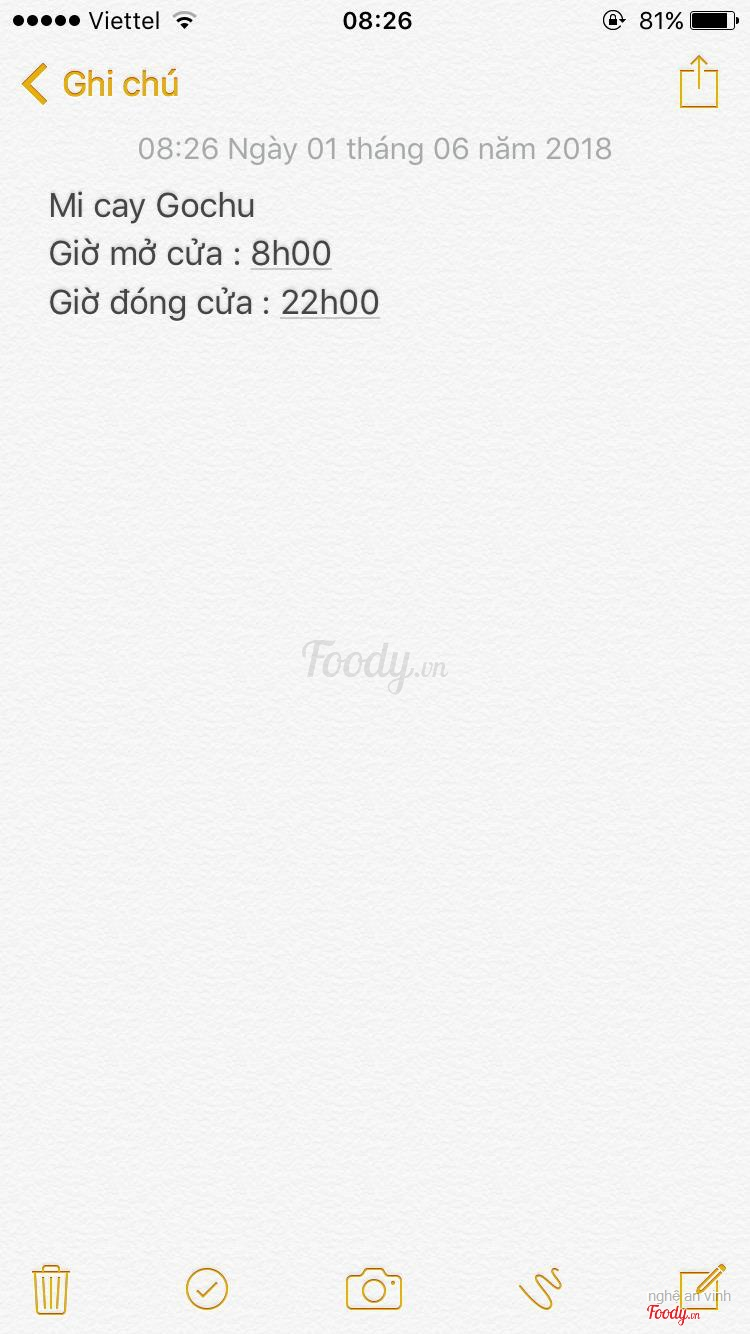Open camera to add a photo
Viewport: 750px width, 1334px height.
coord(373,1288)
